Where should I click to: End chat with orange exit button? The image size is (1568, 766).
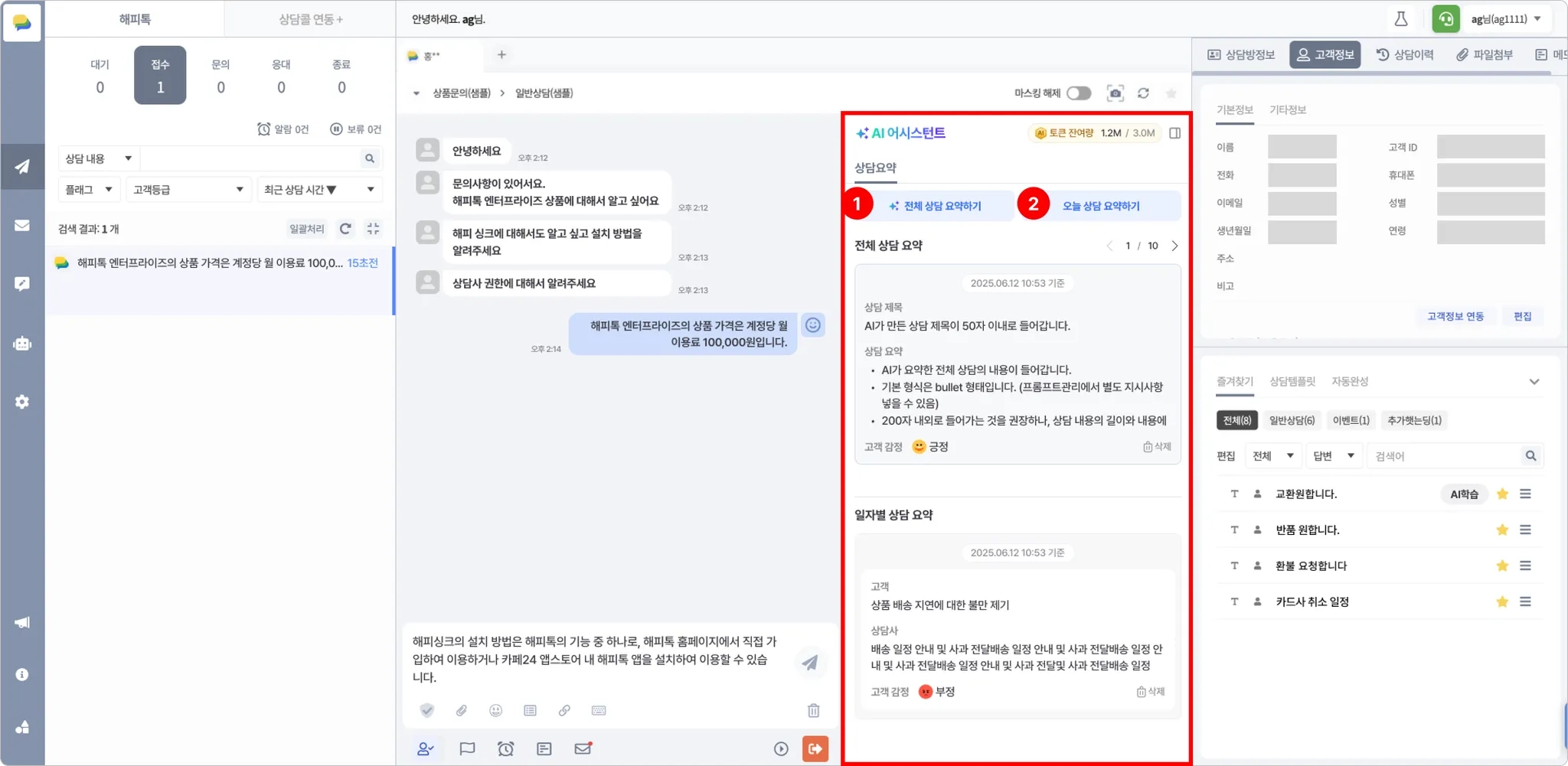[x=815, y=748]
